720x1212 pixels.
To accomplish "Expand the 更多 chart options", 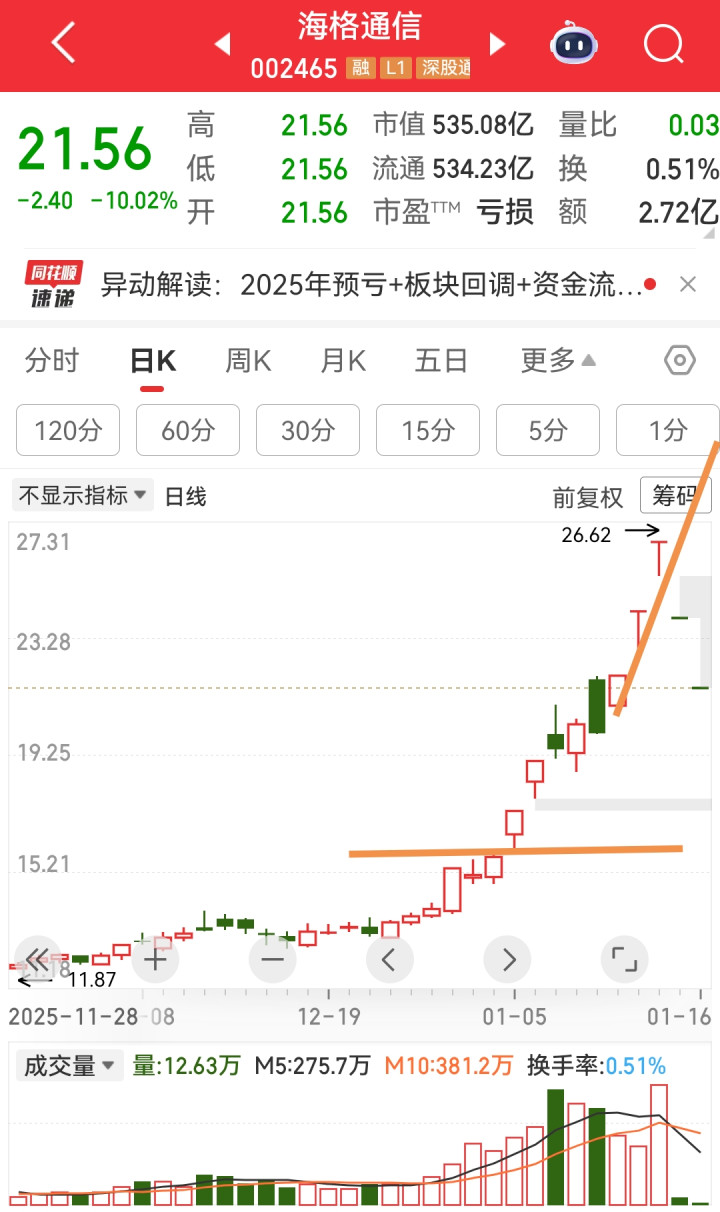I will tap(558, 361).
